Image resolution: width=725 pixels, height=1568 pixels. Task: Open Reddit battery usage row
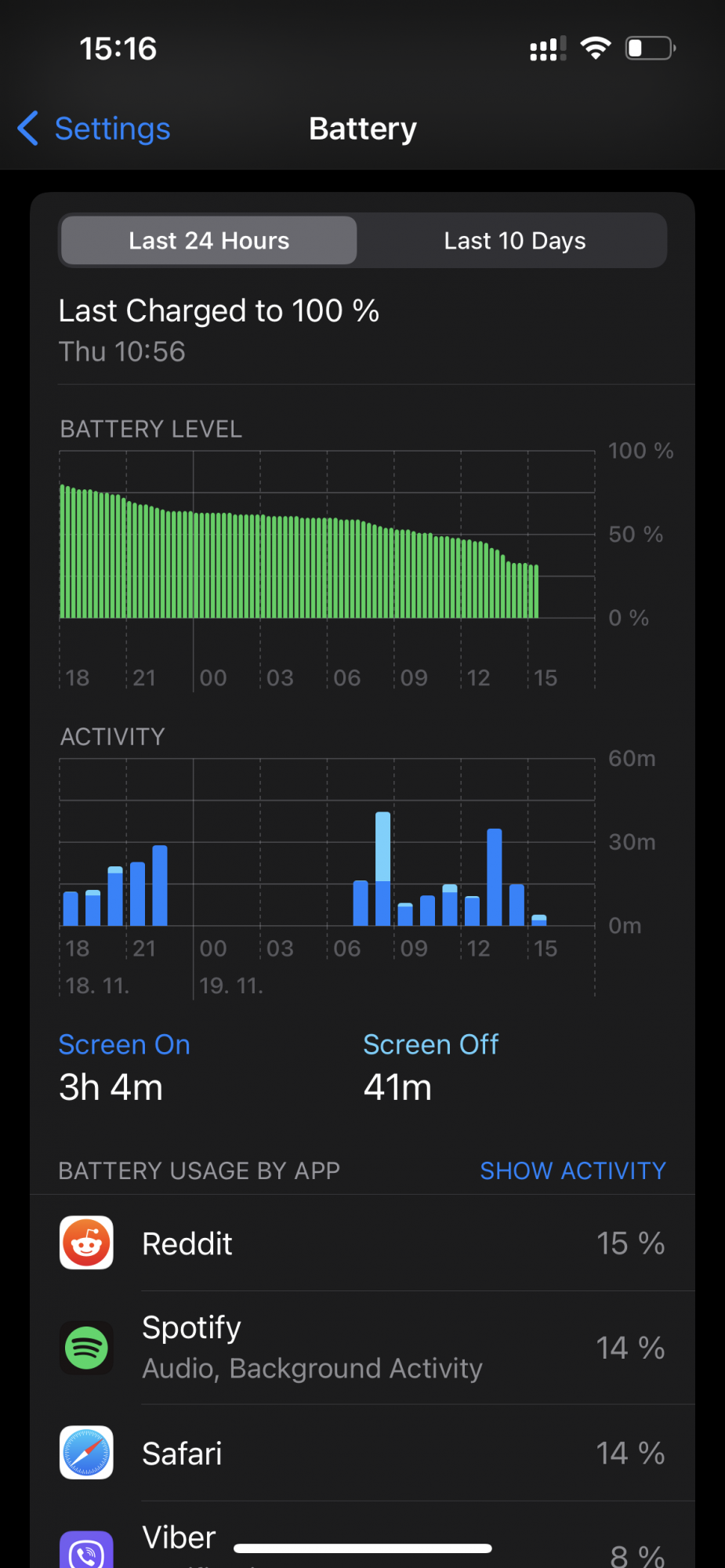coord(362,1243)
